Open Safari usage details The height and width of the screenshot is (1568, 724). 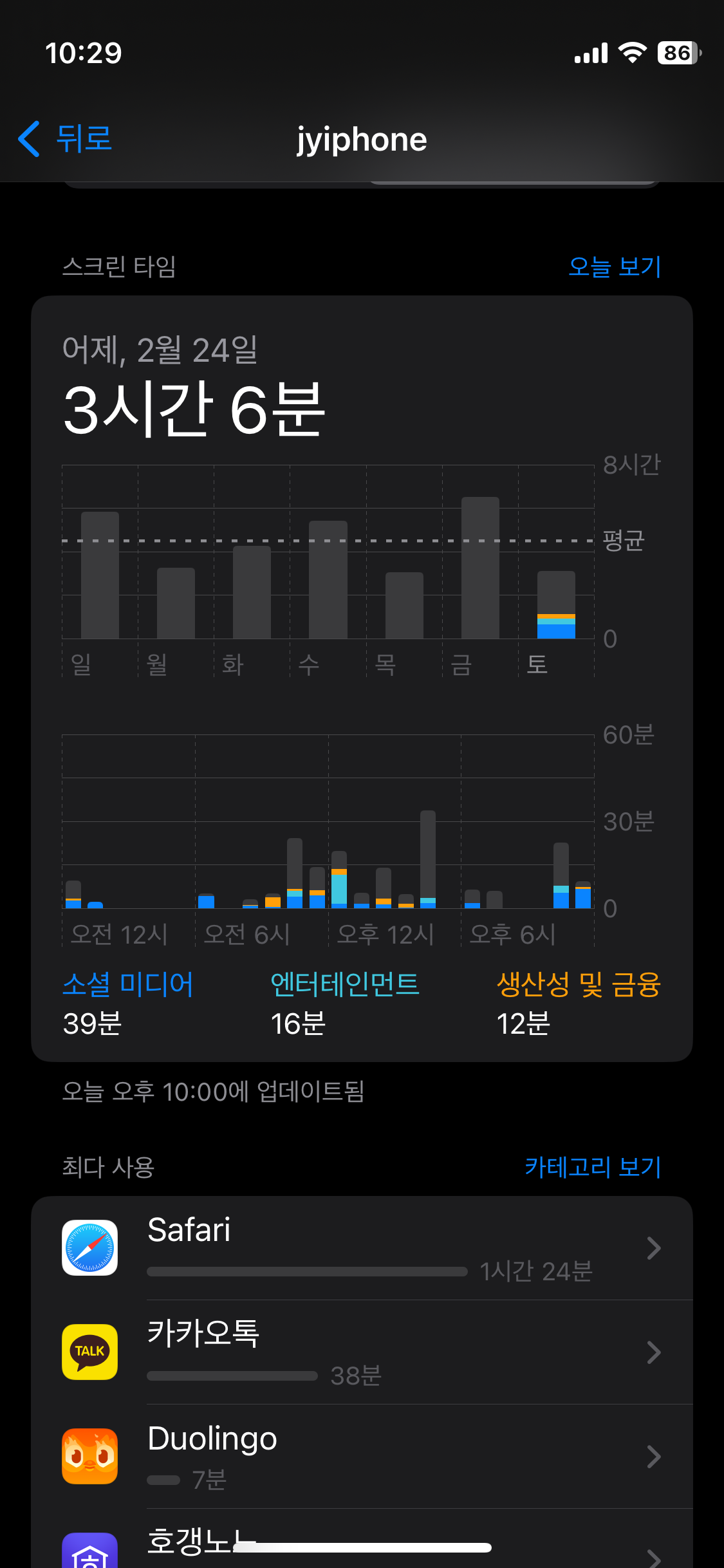[x=362, y=1248]
